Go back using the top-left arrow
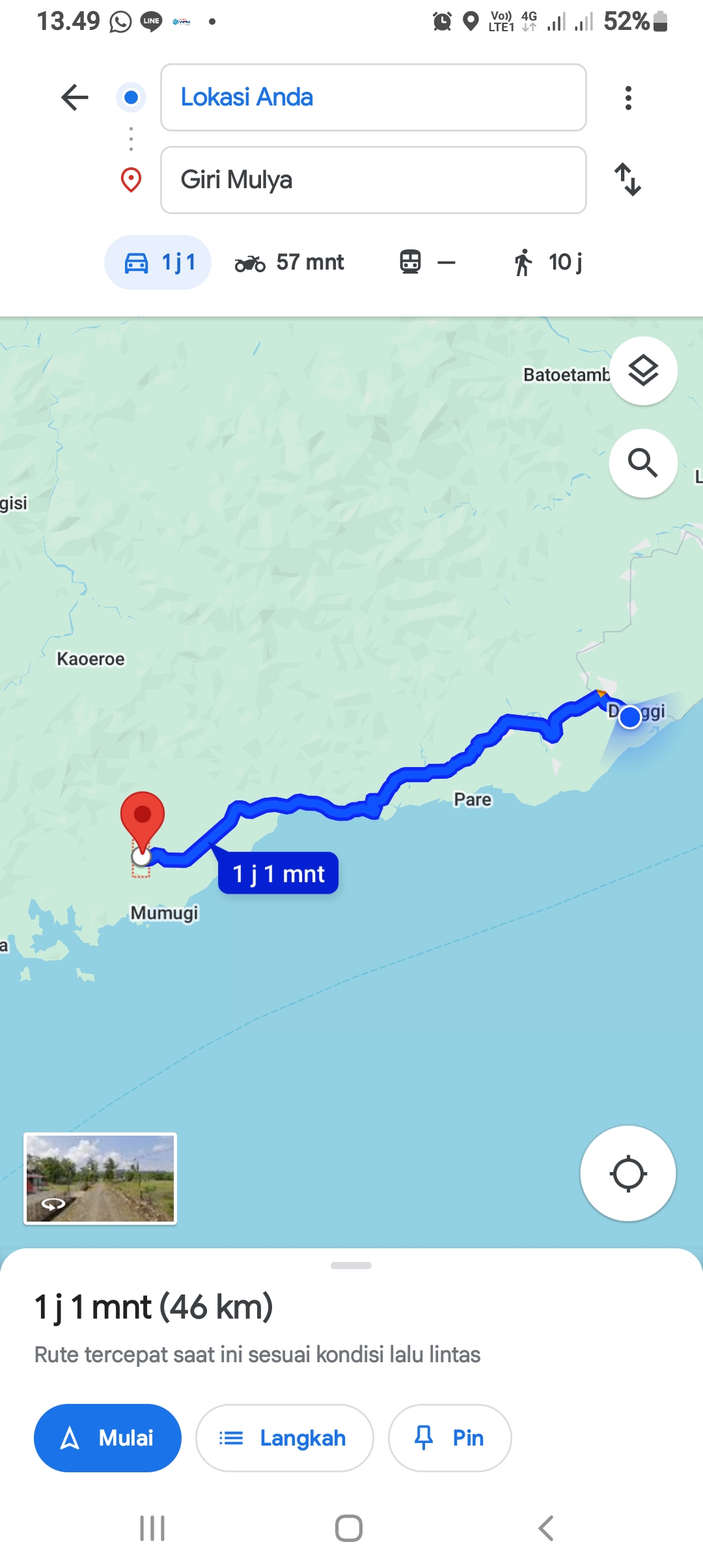Screen dimensions: 703x1568 pos(75,98)
